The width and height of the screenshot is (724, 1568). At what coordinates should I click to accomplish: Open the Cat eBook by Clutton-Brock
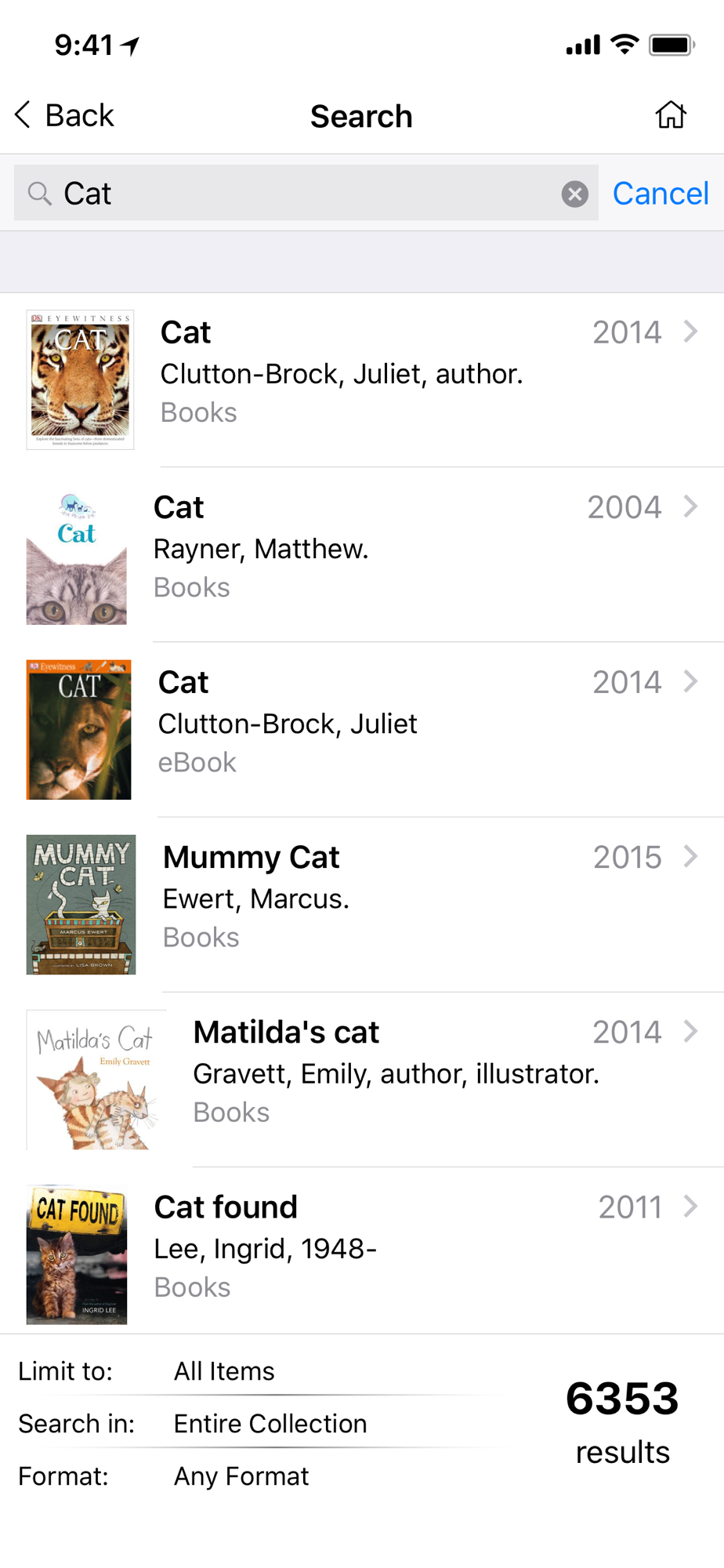tap(362, 730)
